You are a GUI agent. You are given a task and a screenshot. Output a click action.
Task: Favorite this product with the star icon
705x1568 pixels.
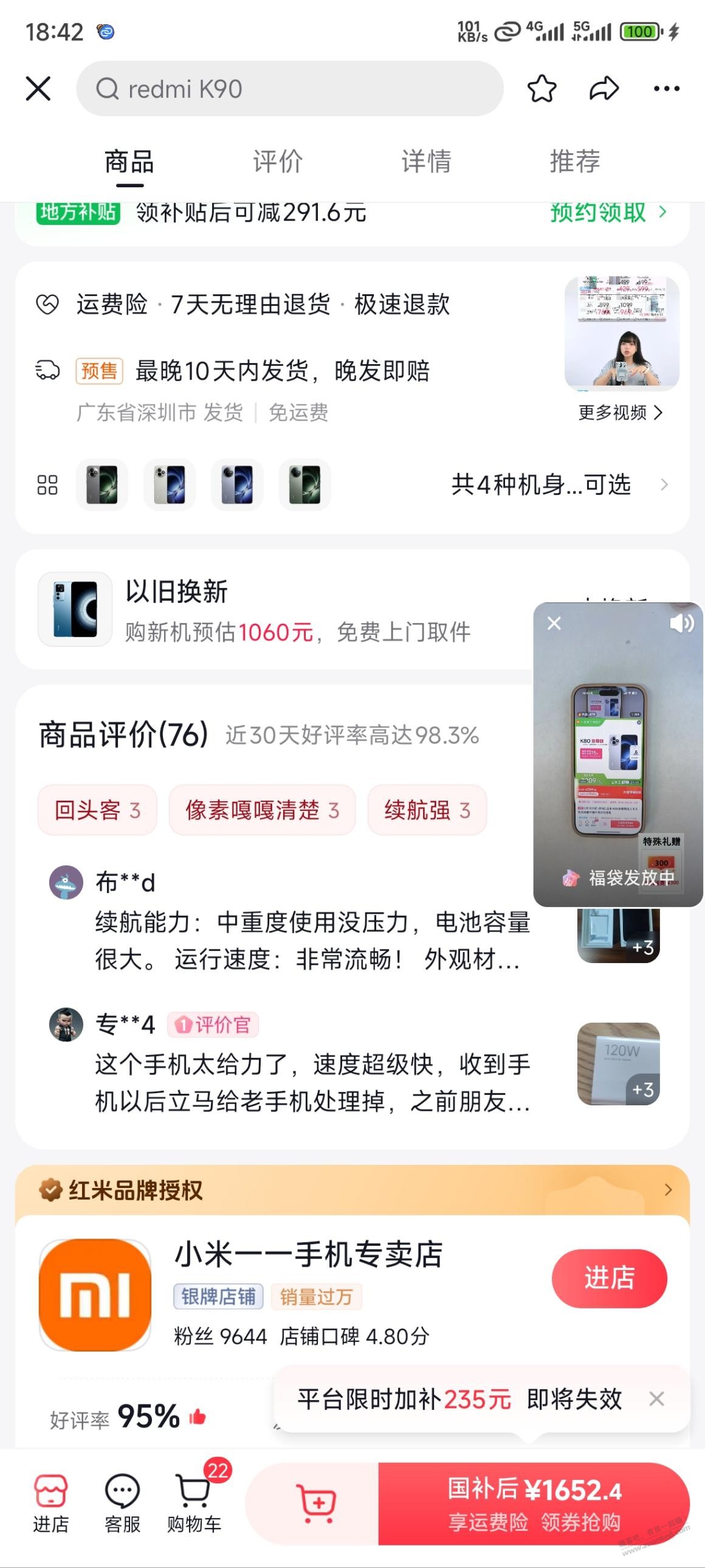point(542,89)
